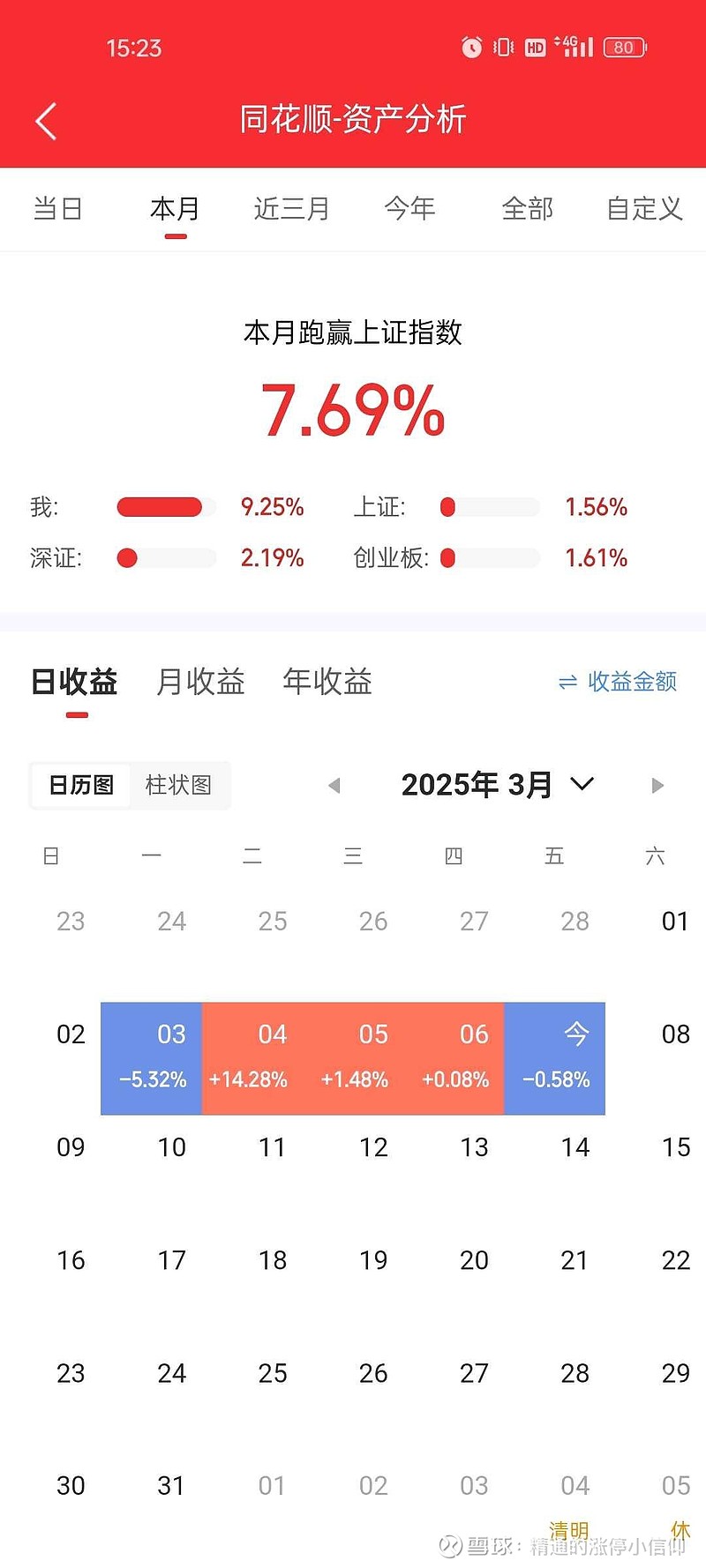
Task: Go to the next month
Action: [657, 785]
